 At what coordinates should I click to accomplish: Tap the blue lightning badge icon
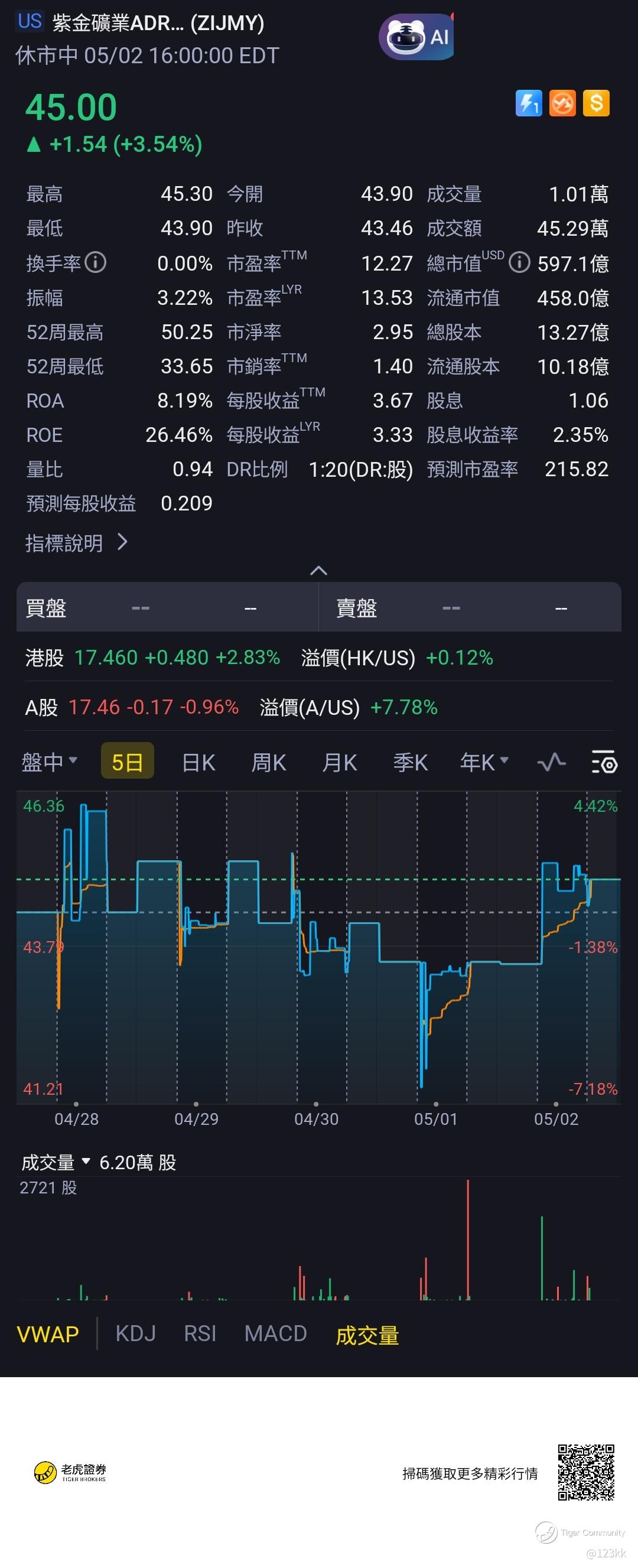529,103
